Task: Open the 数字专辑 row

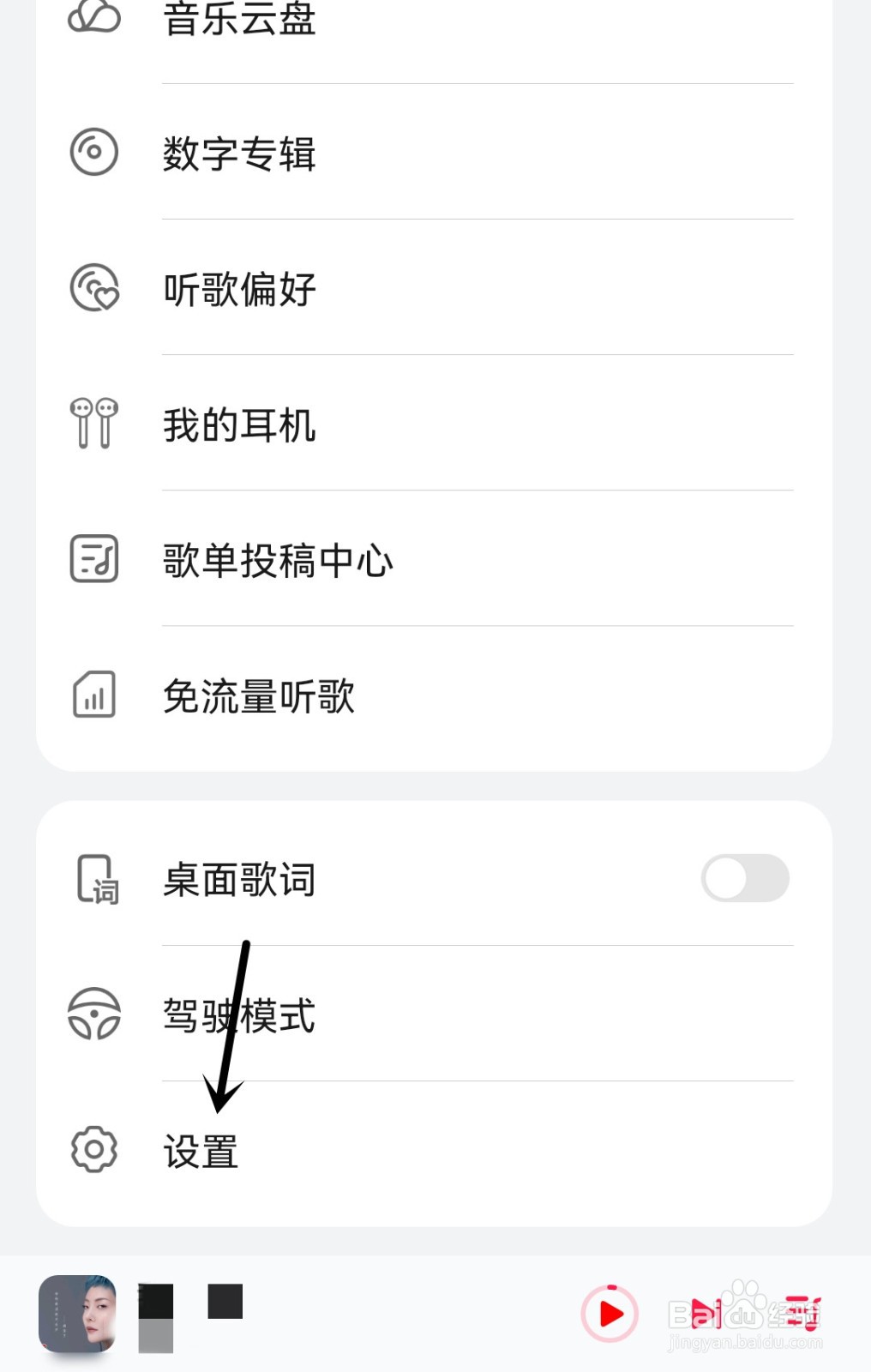Action: point(240,153)
